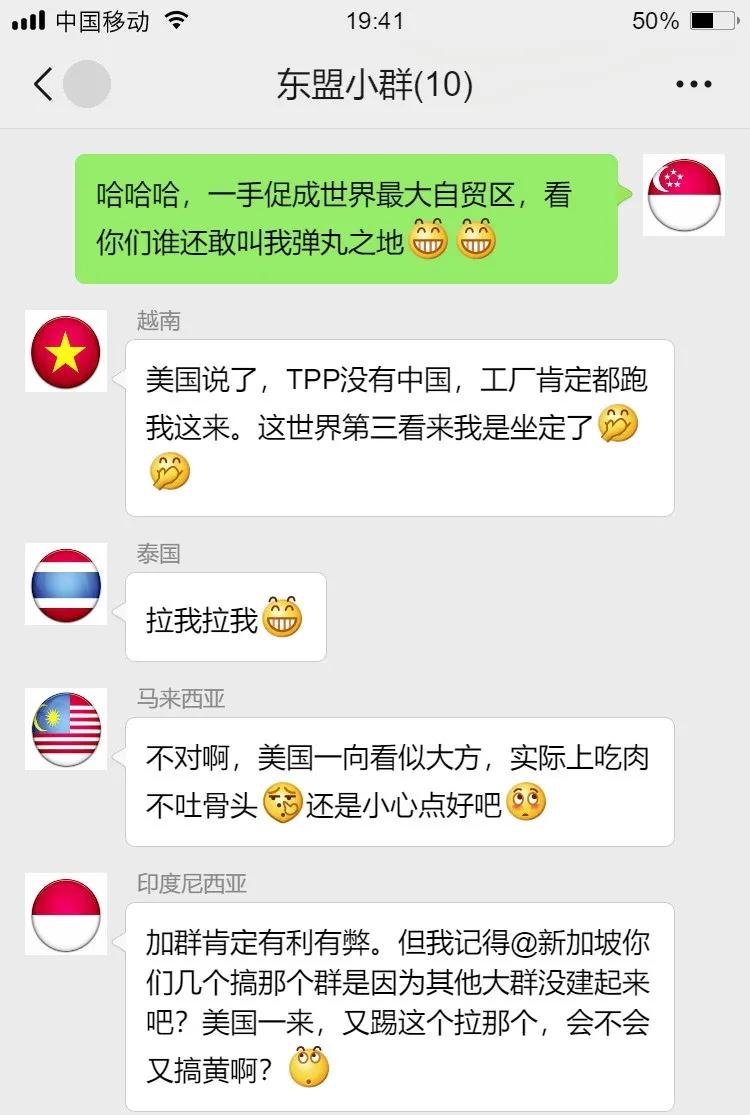The width and height of the screenshot is (750, 1115).
Task: Tap the smirking emoji in Thailand's message
Action: [284, 617]
